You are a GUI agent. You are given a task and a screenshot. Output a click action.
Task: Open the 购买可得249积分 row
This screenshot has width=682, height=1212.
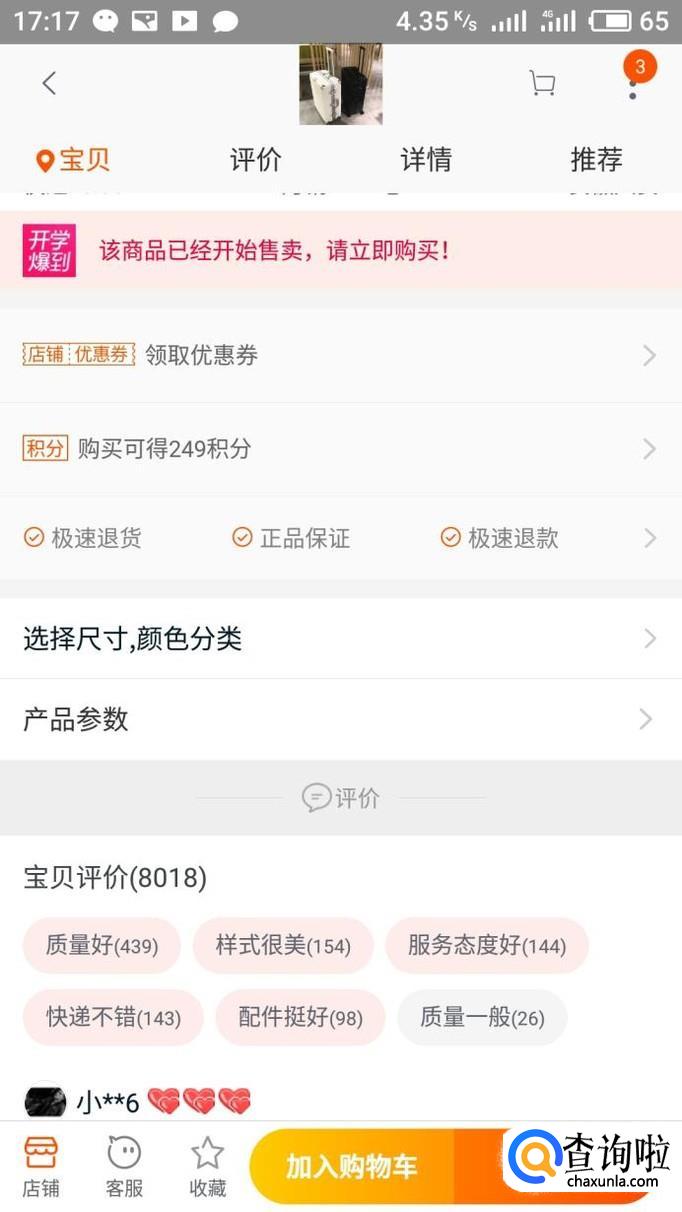(340, 449)
